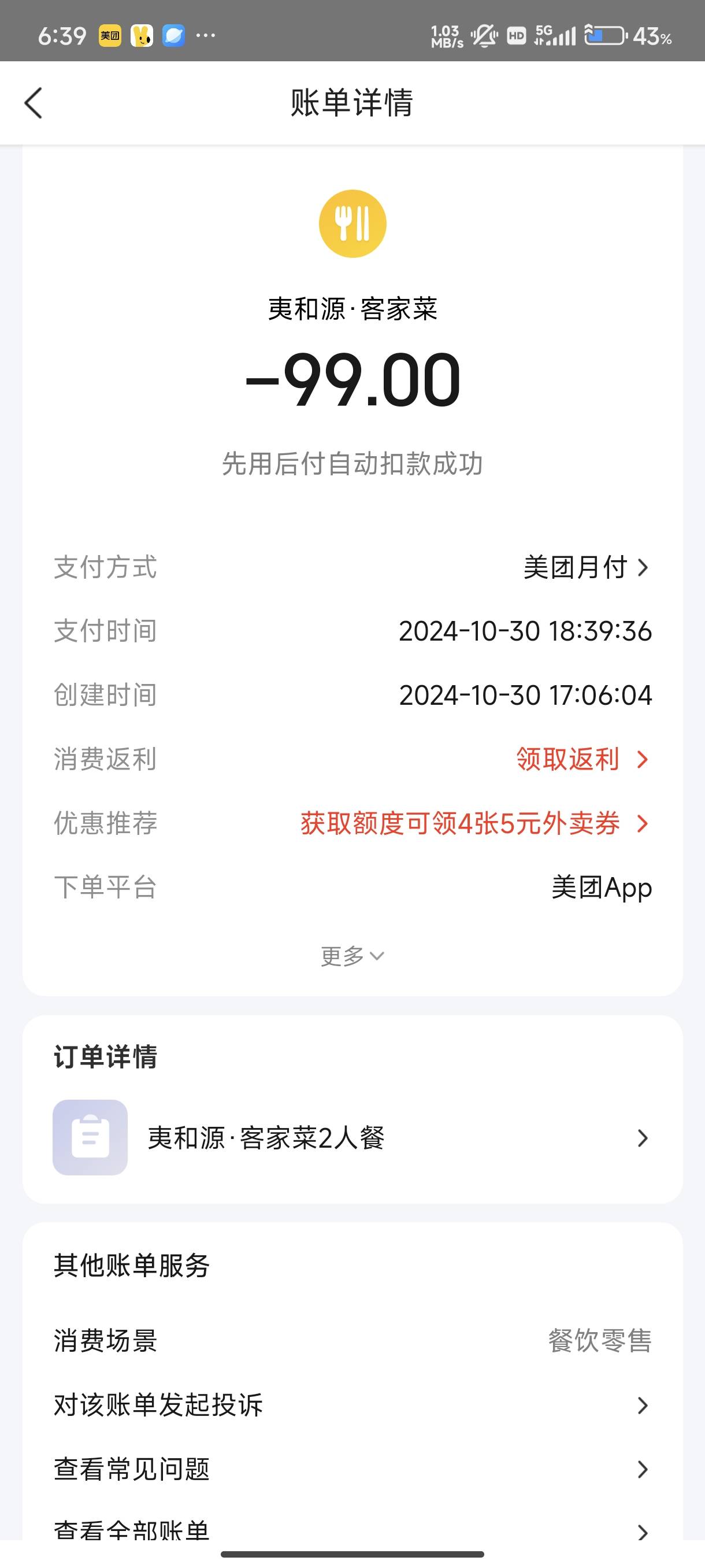Open the 5元外卖券 coupon offer
The height and width of the screenshot is (1568, 705).
tap(474, 823)
